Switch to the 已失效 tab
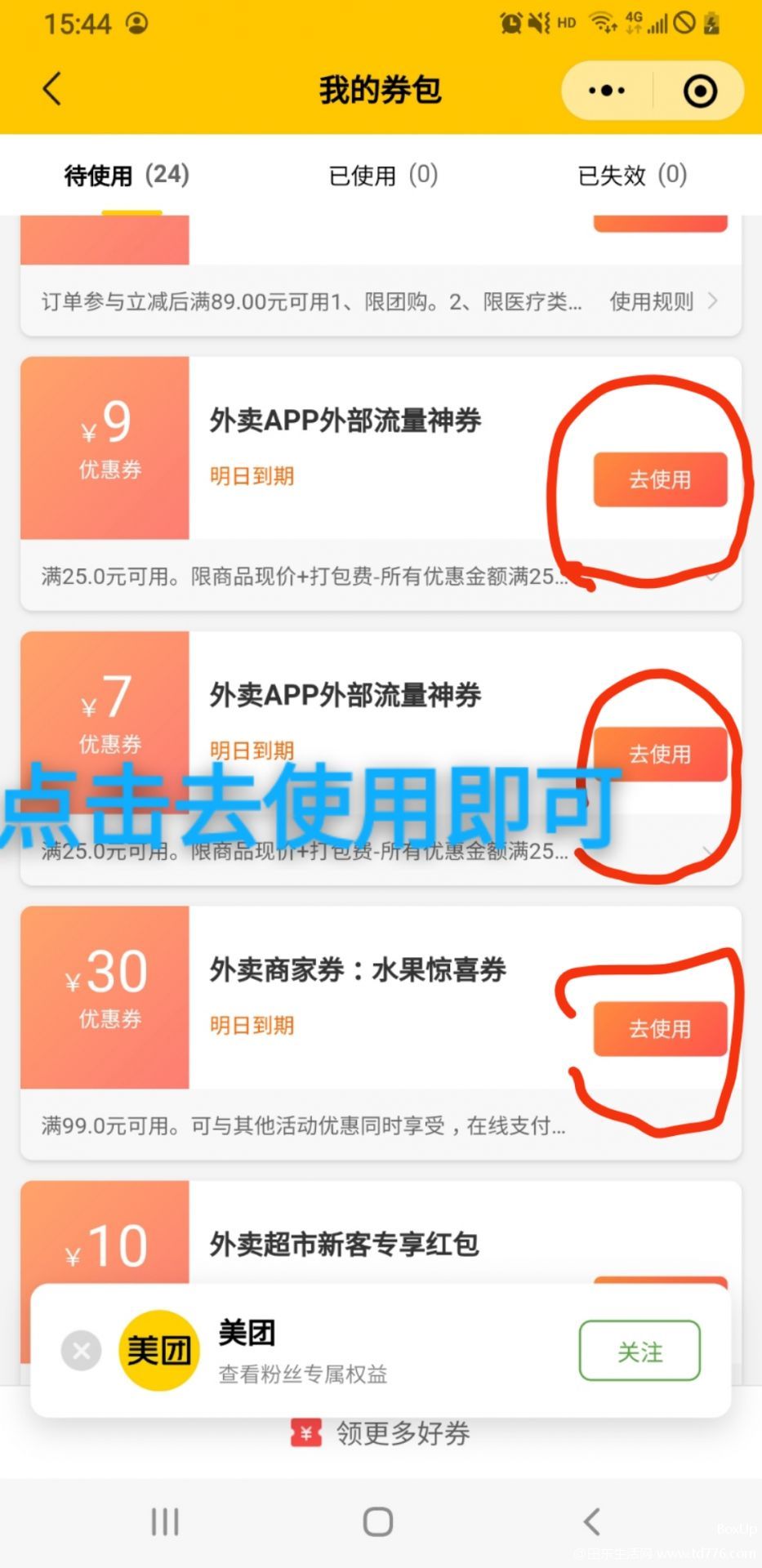This screenshot has width=762, height=1568. click(x=632, y=175)
